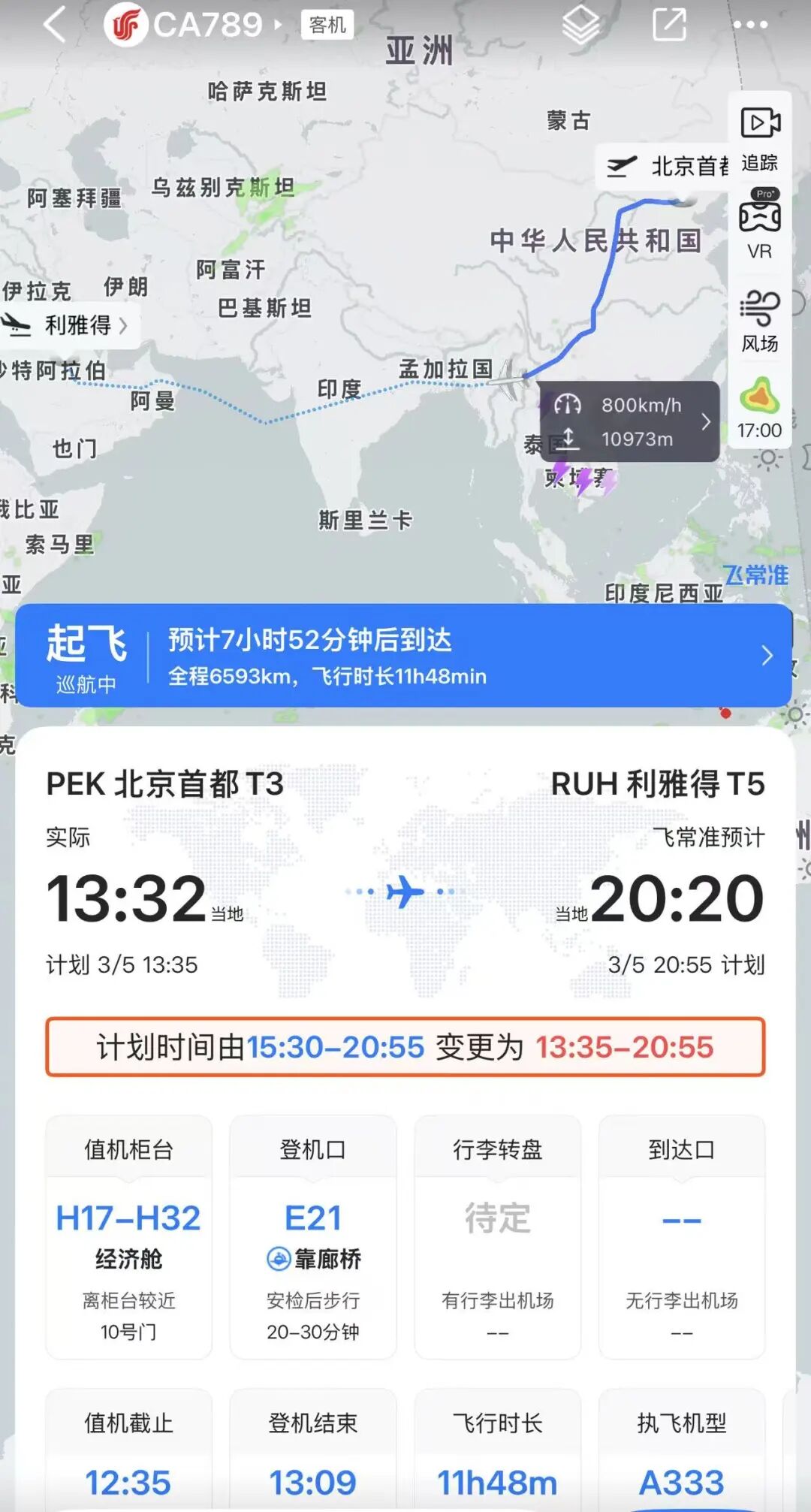Viewport: 811px width, 1512px height.
Task: Share this flight via the export icon
Action: pos(669,26)
